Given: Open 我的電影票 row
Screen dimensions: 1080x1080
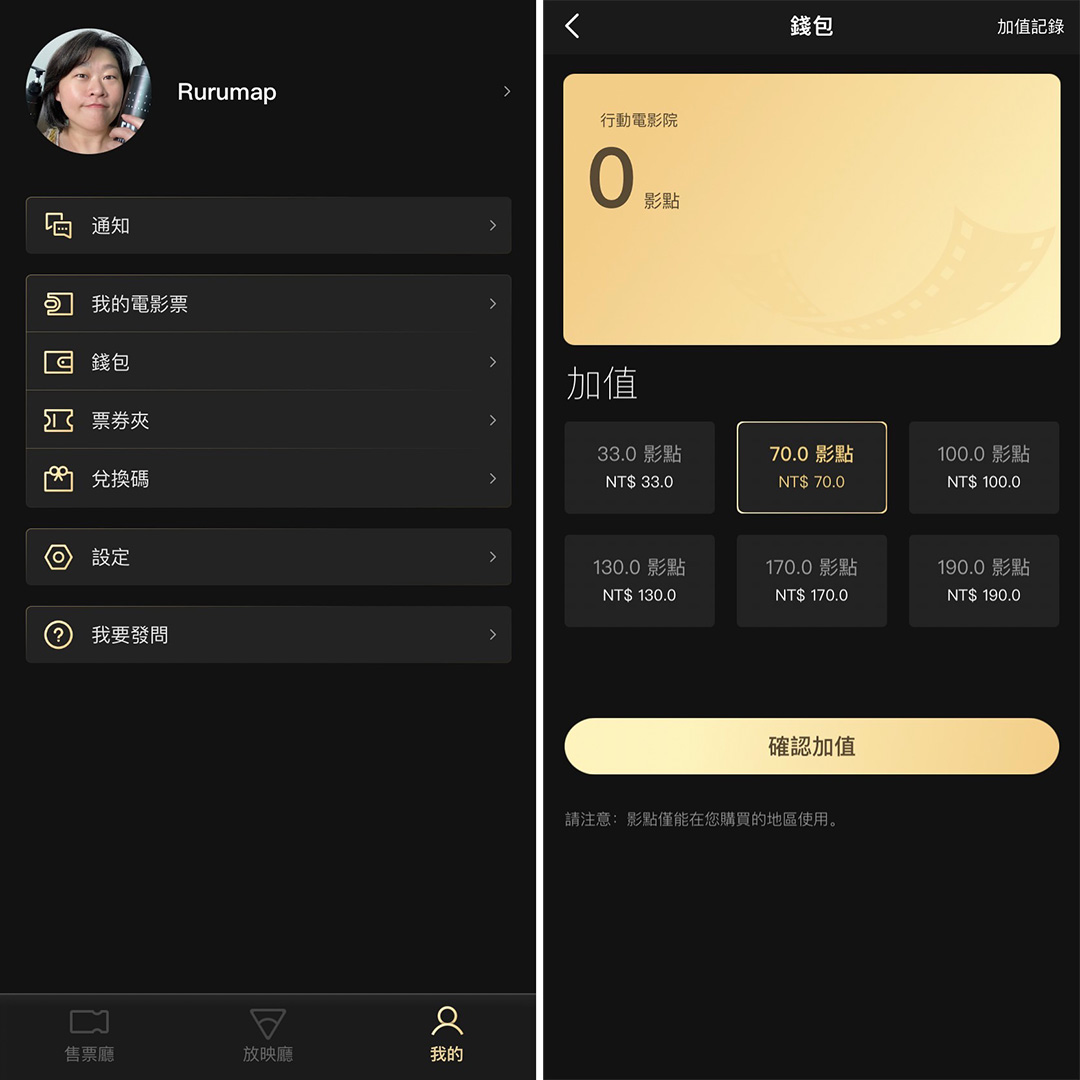Looking at the screenshot, I should pos(269,304).
